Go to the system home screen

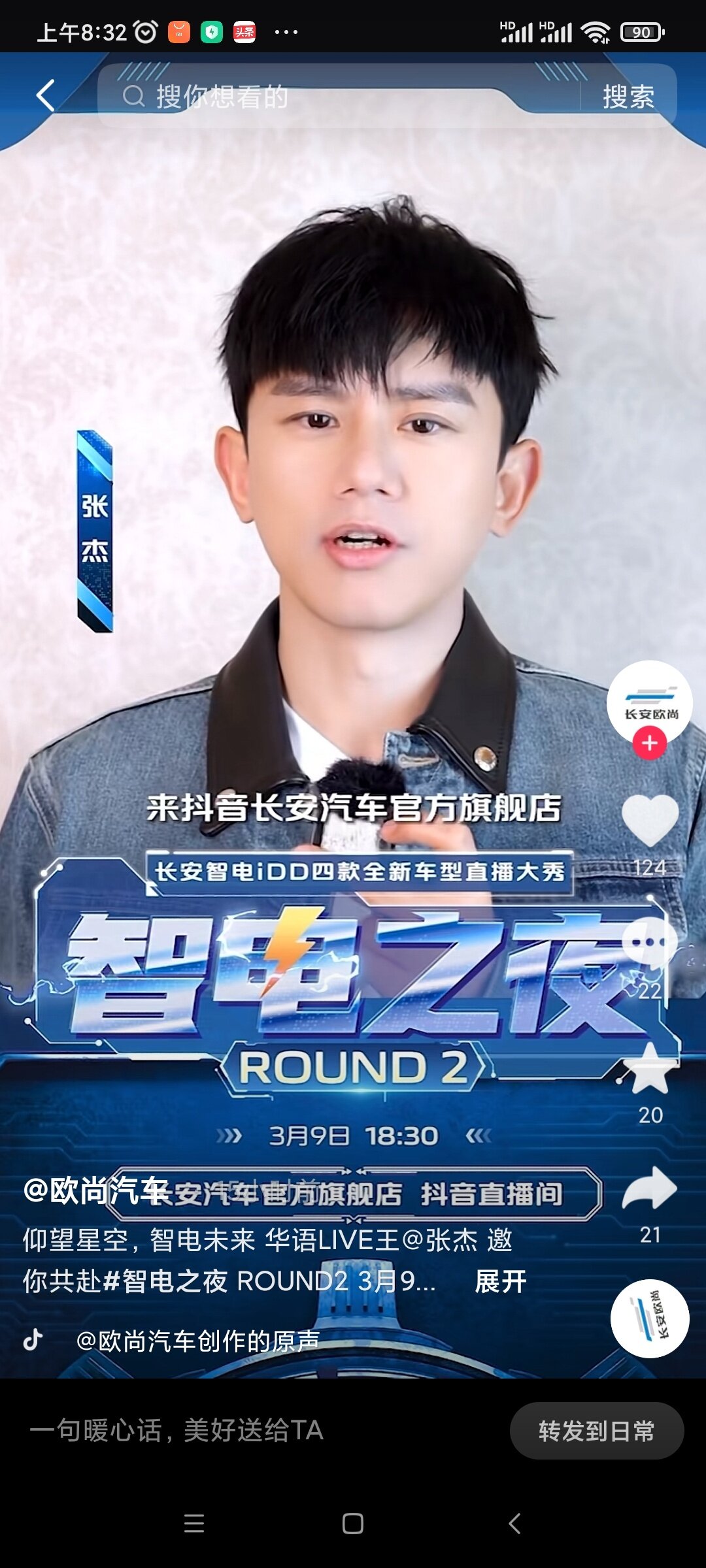353,1524
